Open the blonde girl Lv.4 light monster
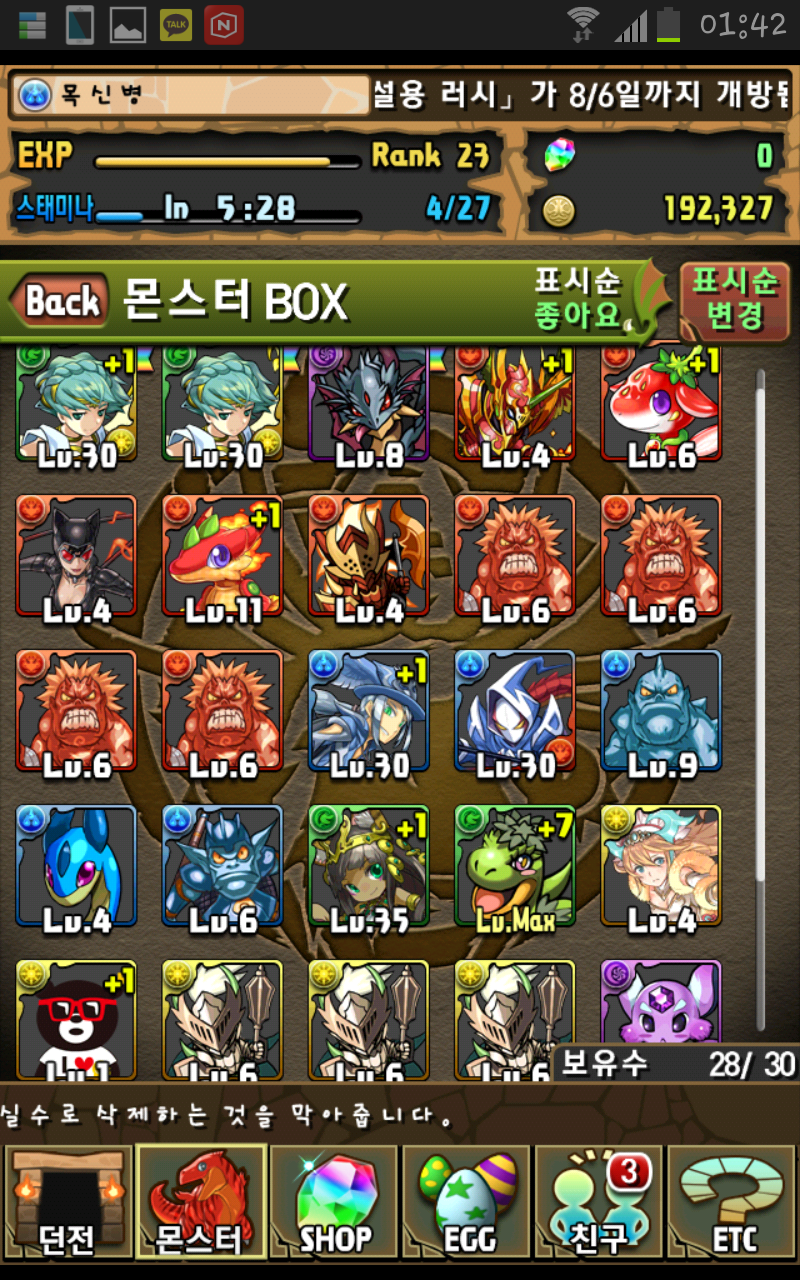 click(661, 867)
